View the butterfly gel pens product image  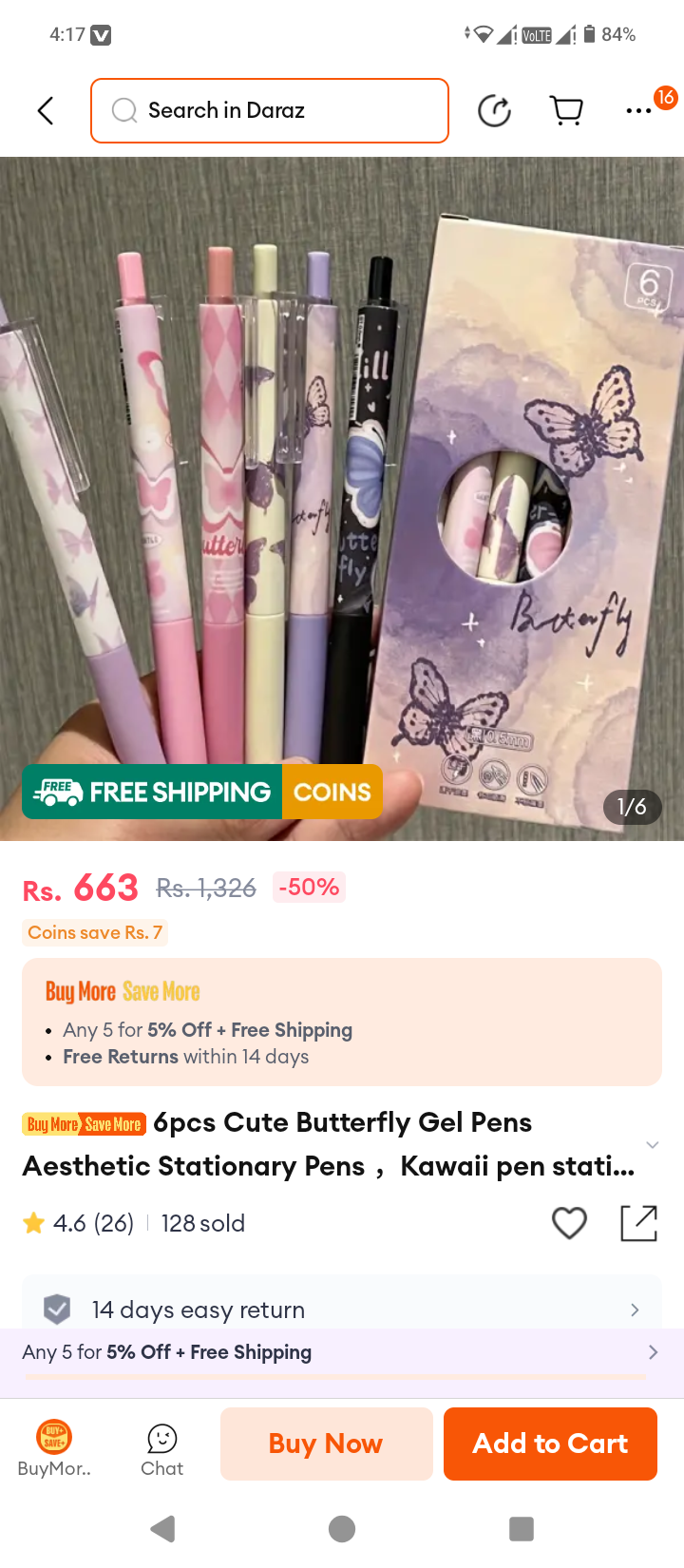[342, 499]
